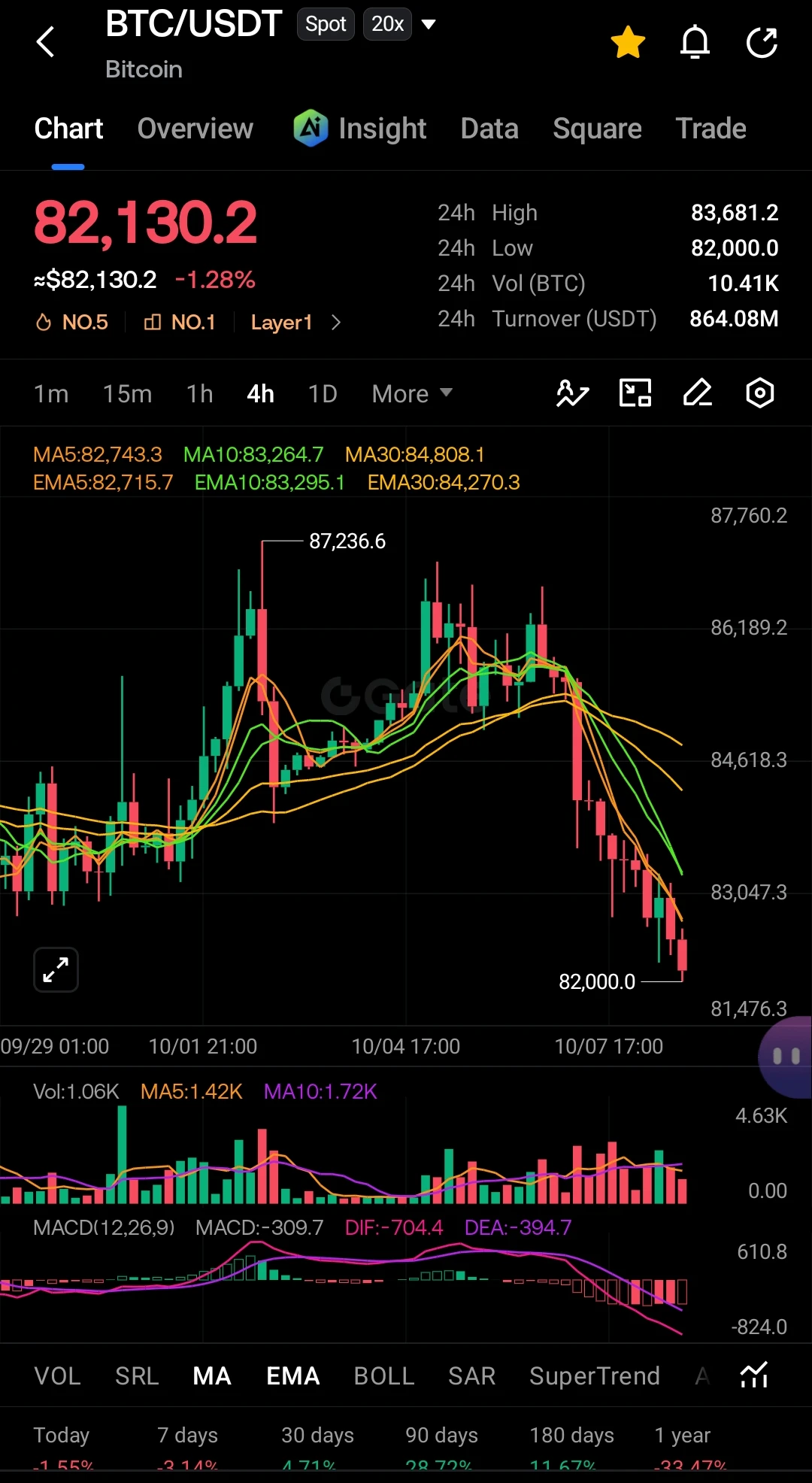Select the 15m chart interval
This screenshot has height=1483, width=812.
click(127, 393)
